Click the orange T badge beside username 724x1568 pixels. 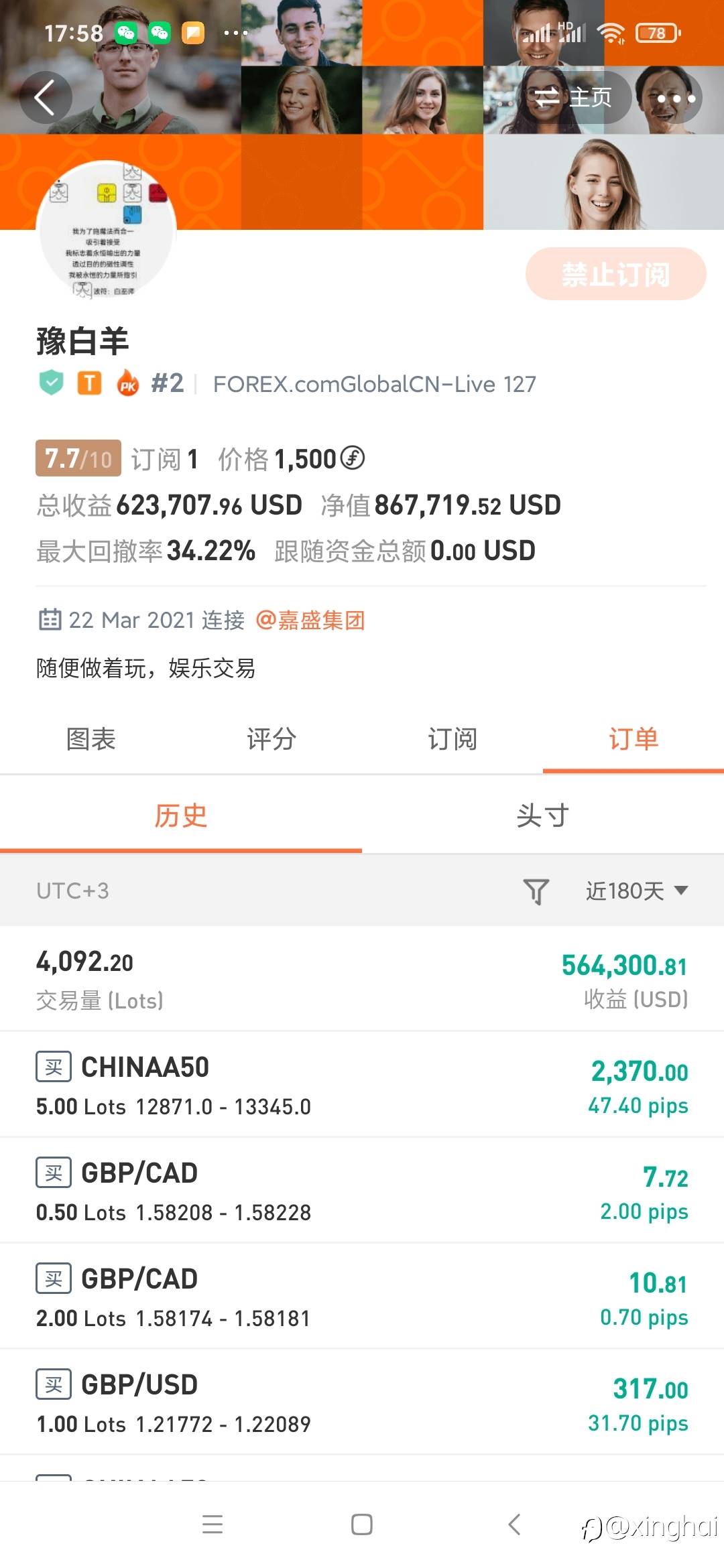click(90, 383)
